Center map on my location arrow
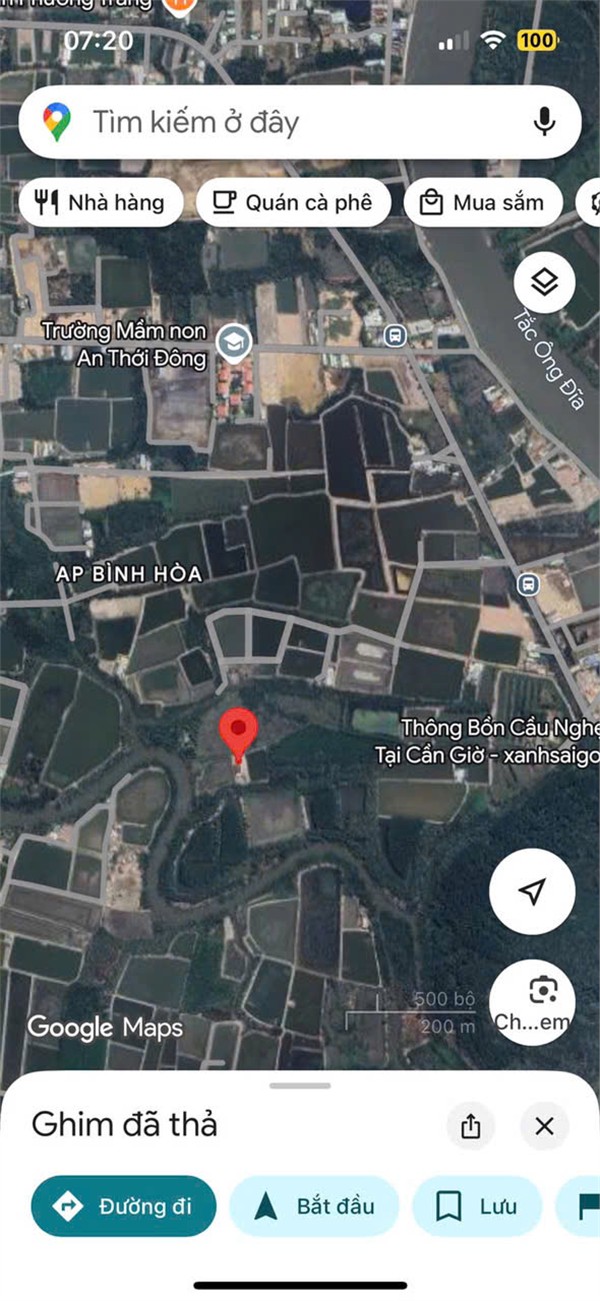The width and height of the screenshot is (600, 1301). pos(533,892)
